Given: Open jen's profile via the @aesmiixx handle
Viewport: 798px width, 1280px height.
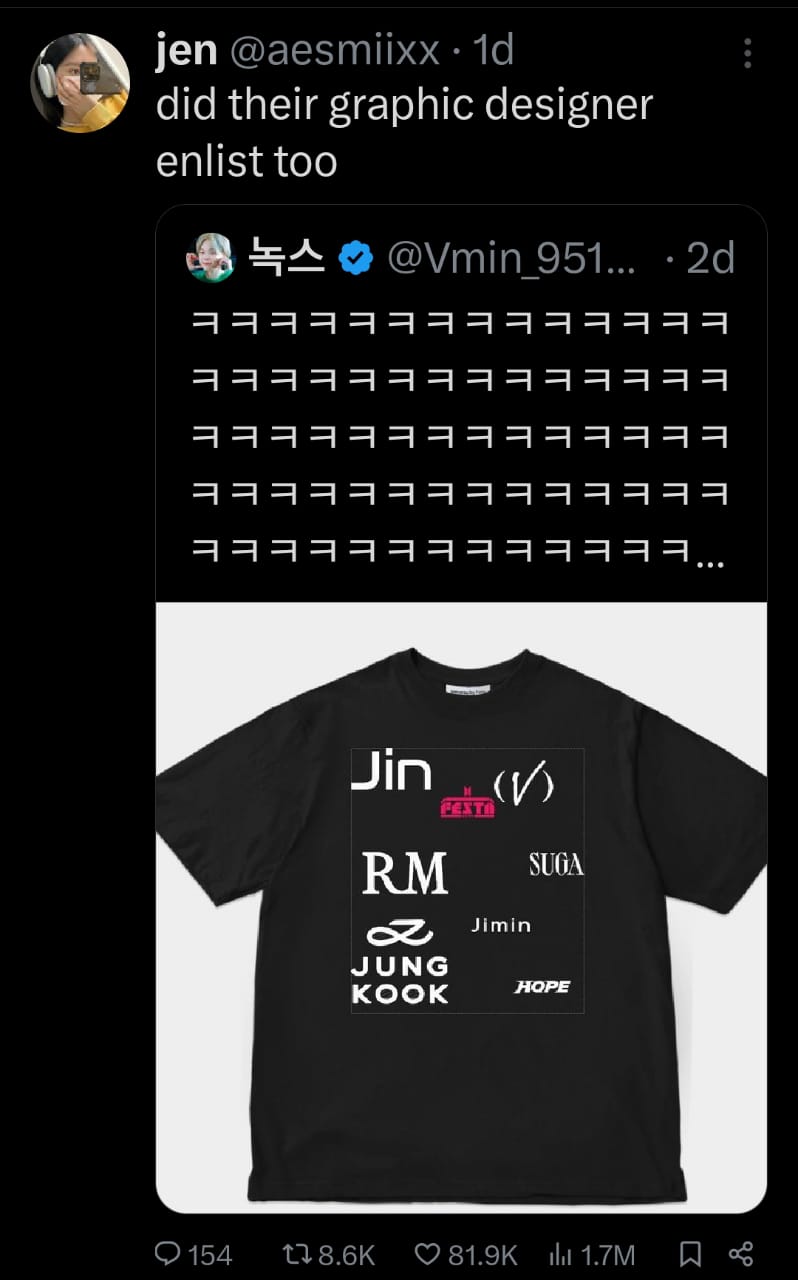Looking at the screenshot, I should pyautogui.click(x=335, y=50).
